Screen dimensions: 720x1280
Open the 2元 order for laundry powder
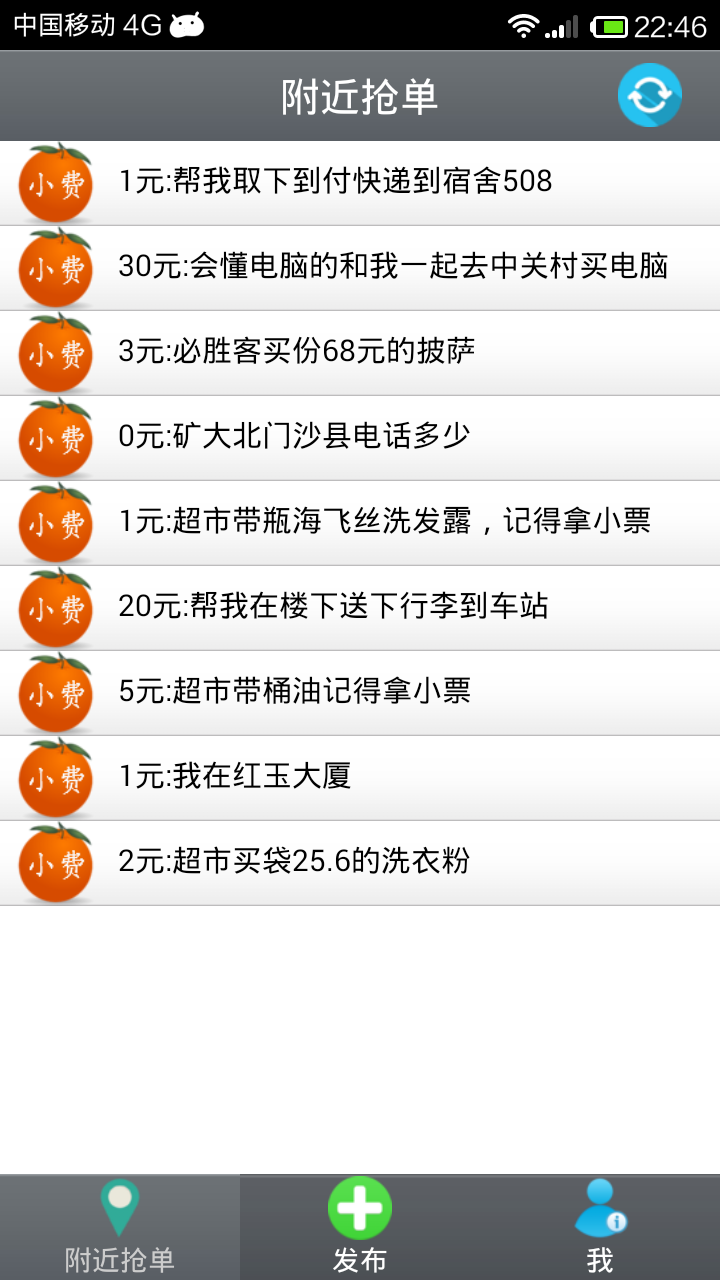coord(360,863)
